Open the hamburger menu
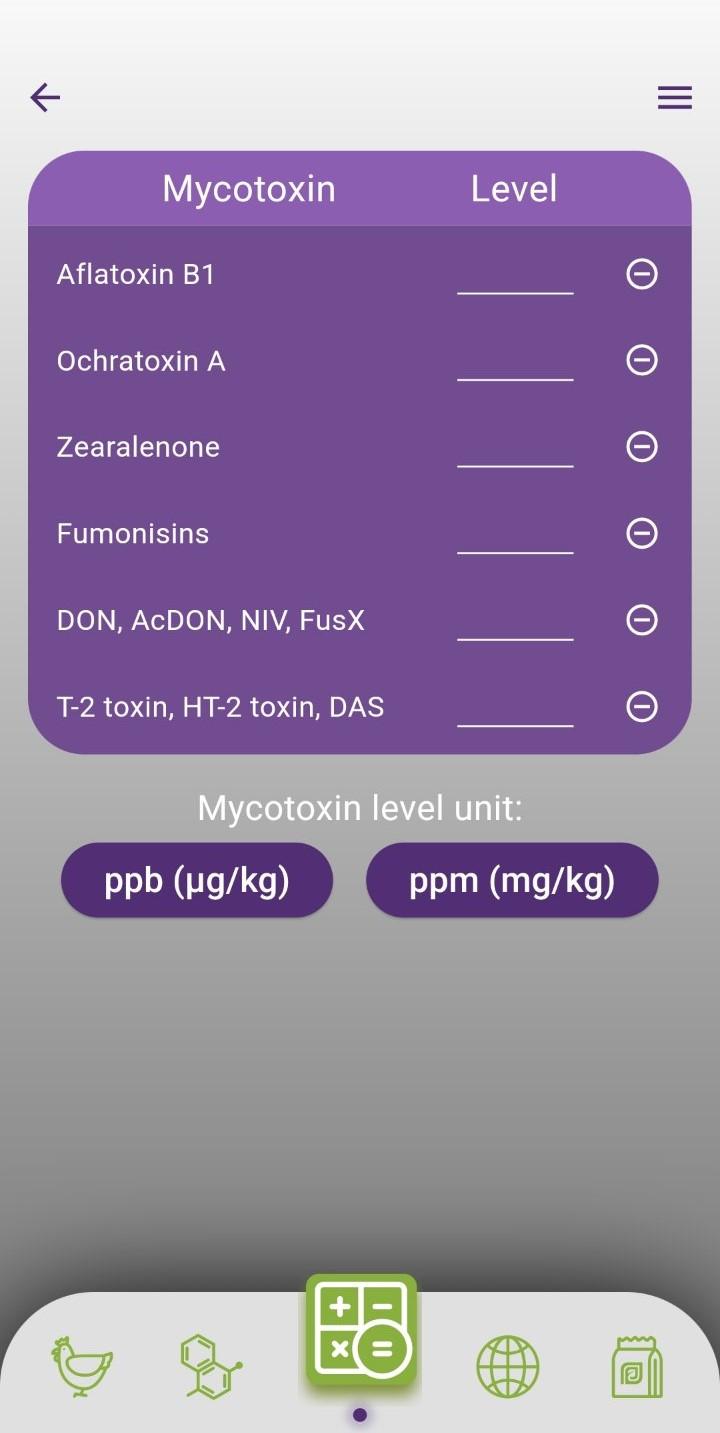Viewport: 720px width, 1433px height. (x=674, y=97)
